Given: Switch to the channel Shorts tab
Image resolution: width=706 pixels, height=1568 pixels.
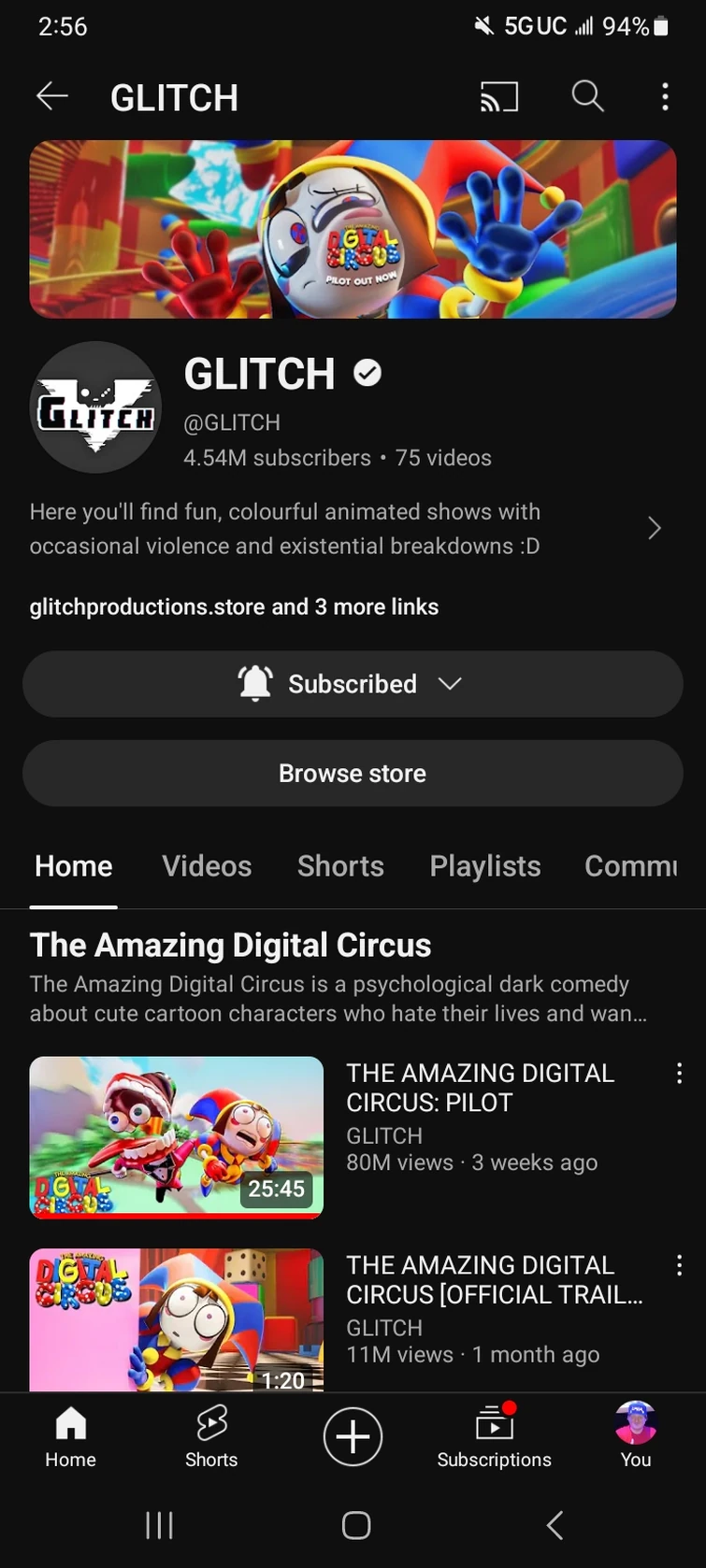Looking at the screenshot, I should coord(340,866).
